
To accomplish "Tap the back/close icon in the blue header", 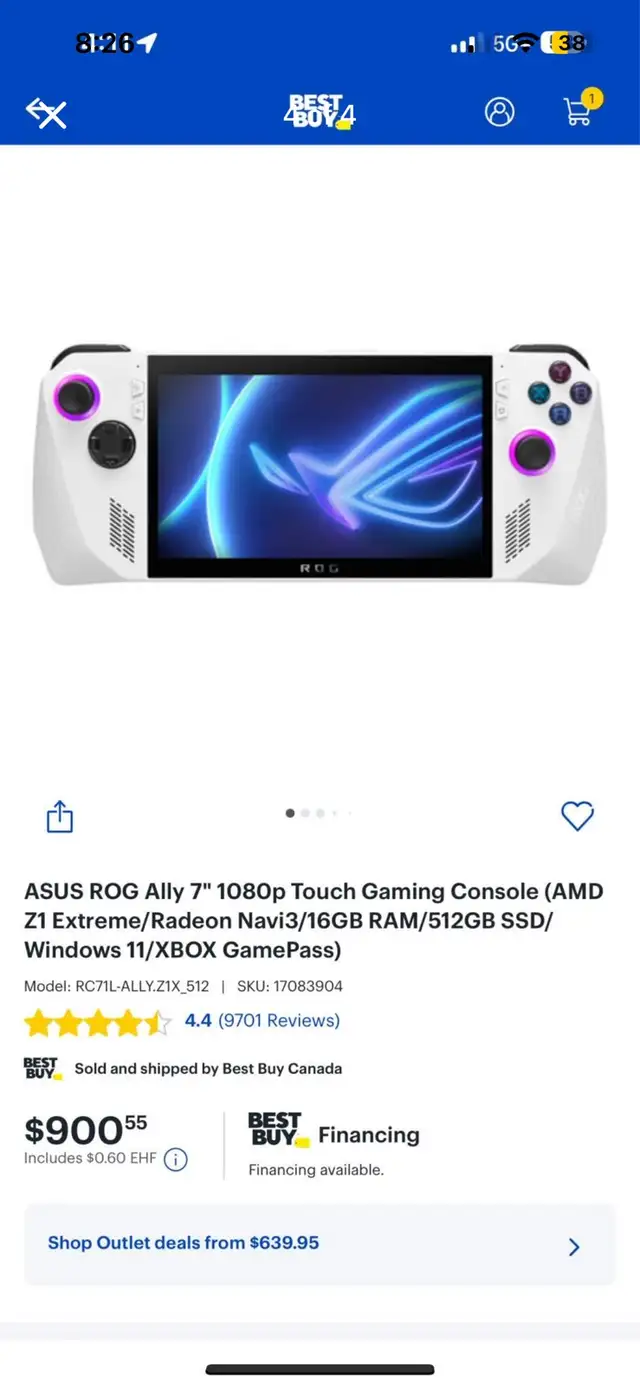I will click(x=46, y=113).
